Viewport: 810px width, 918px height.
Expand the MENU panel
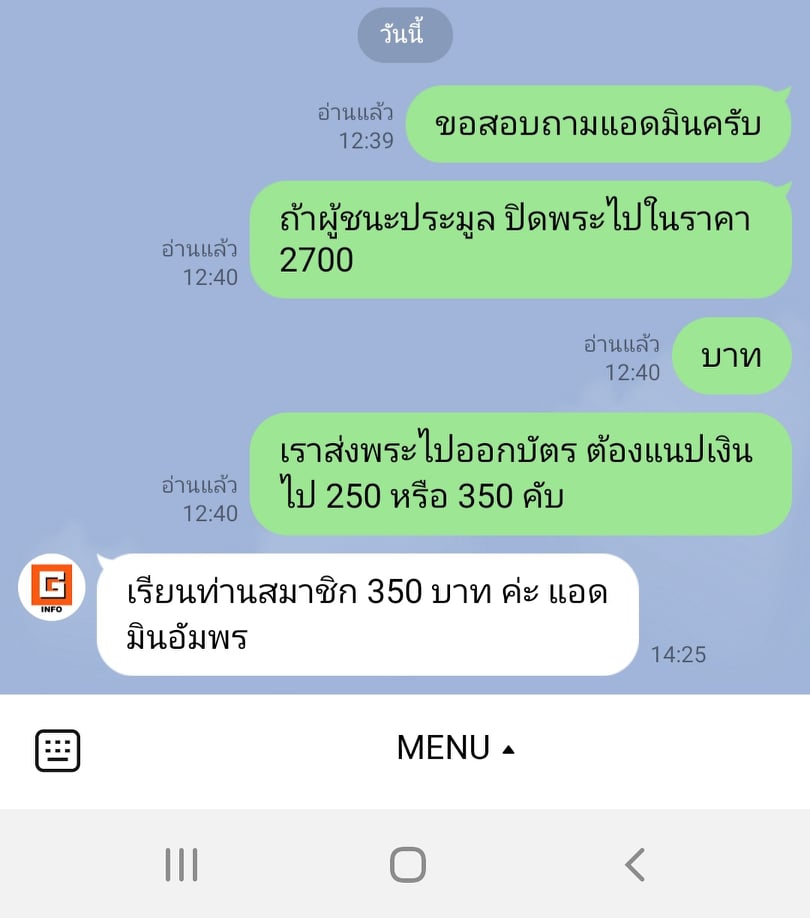(x=455, y=748)
